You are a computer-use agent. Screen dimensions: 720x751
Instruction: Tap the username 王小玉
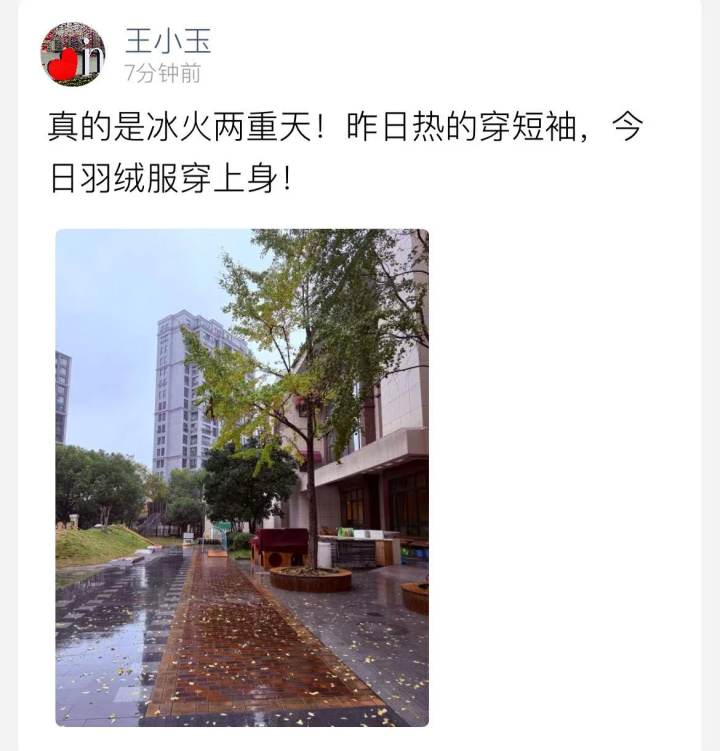point(167,41)
